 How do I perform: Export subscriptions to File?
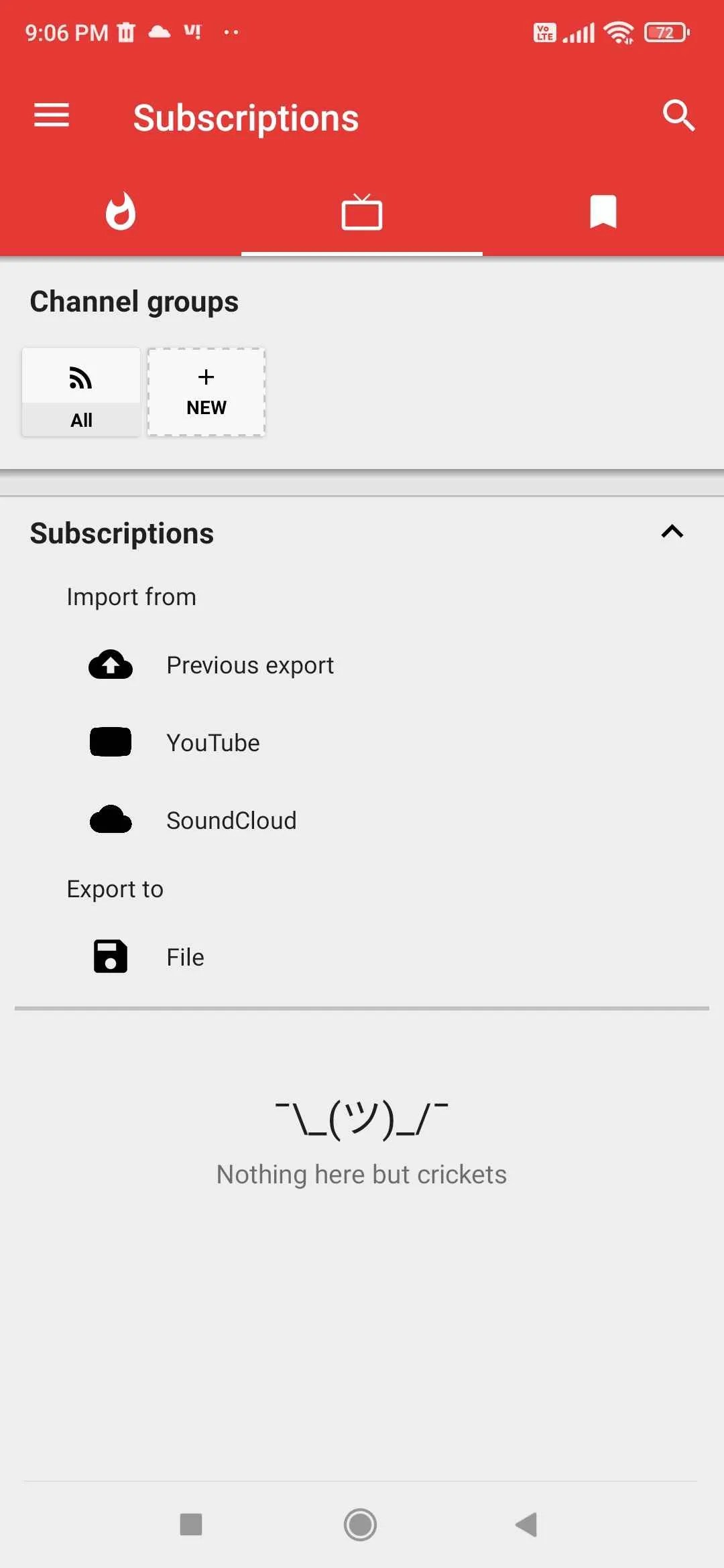pyautogui.click(x=185, y=956)
